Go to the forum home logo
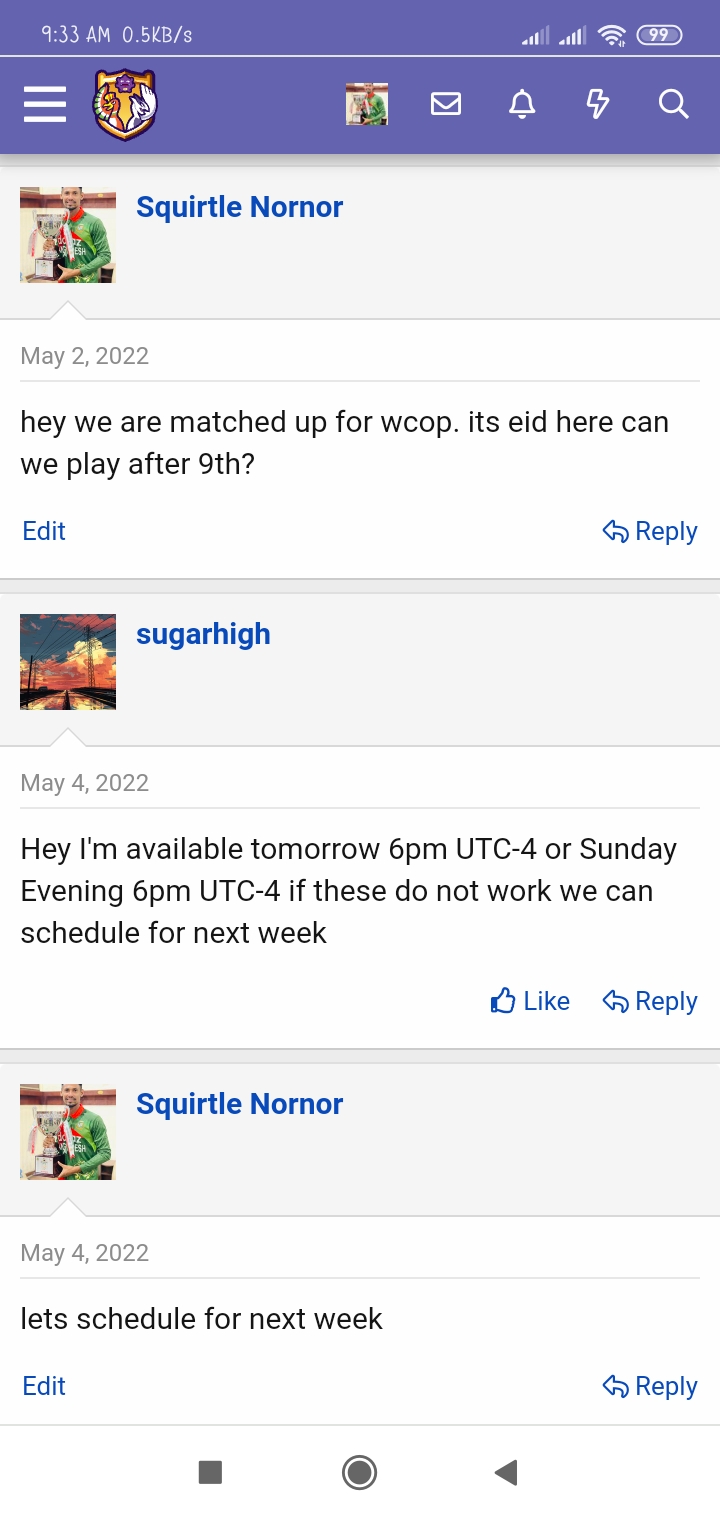The image size is (720, 1520). click(125, 104)
